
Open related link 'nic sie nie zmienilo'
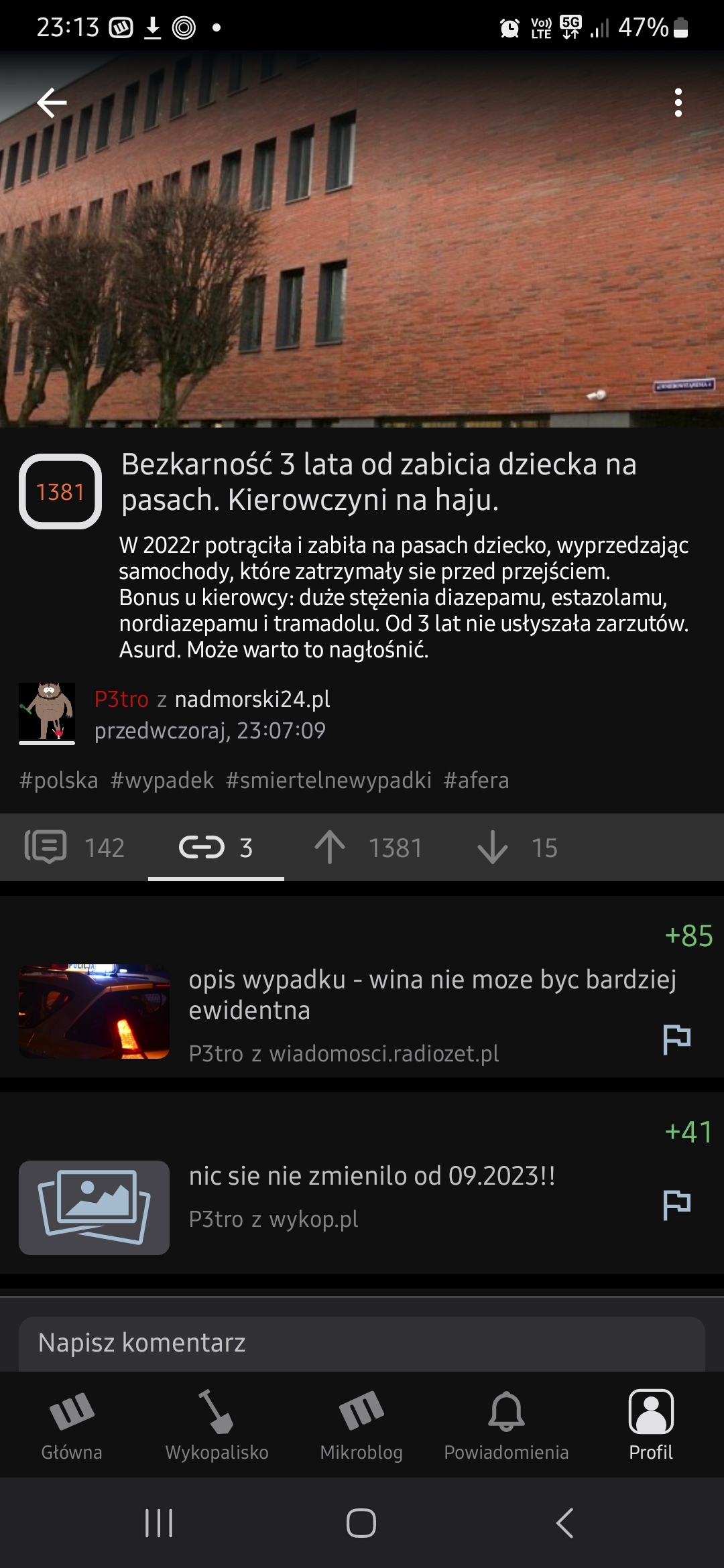coord(372,1177)
